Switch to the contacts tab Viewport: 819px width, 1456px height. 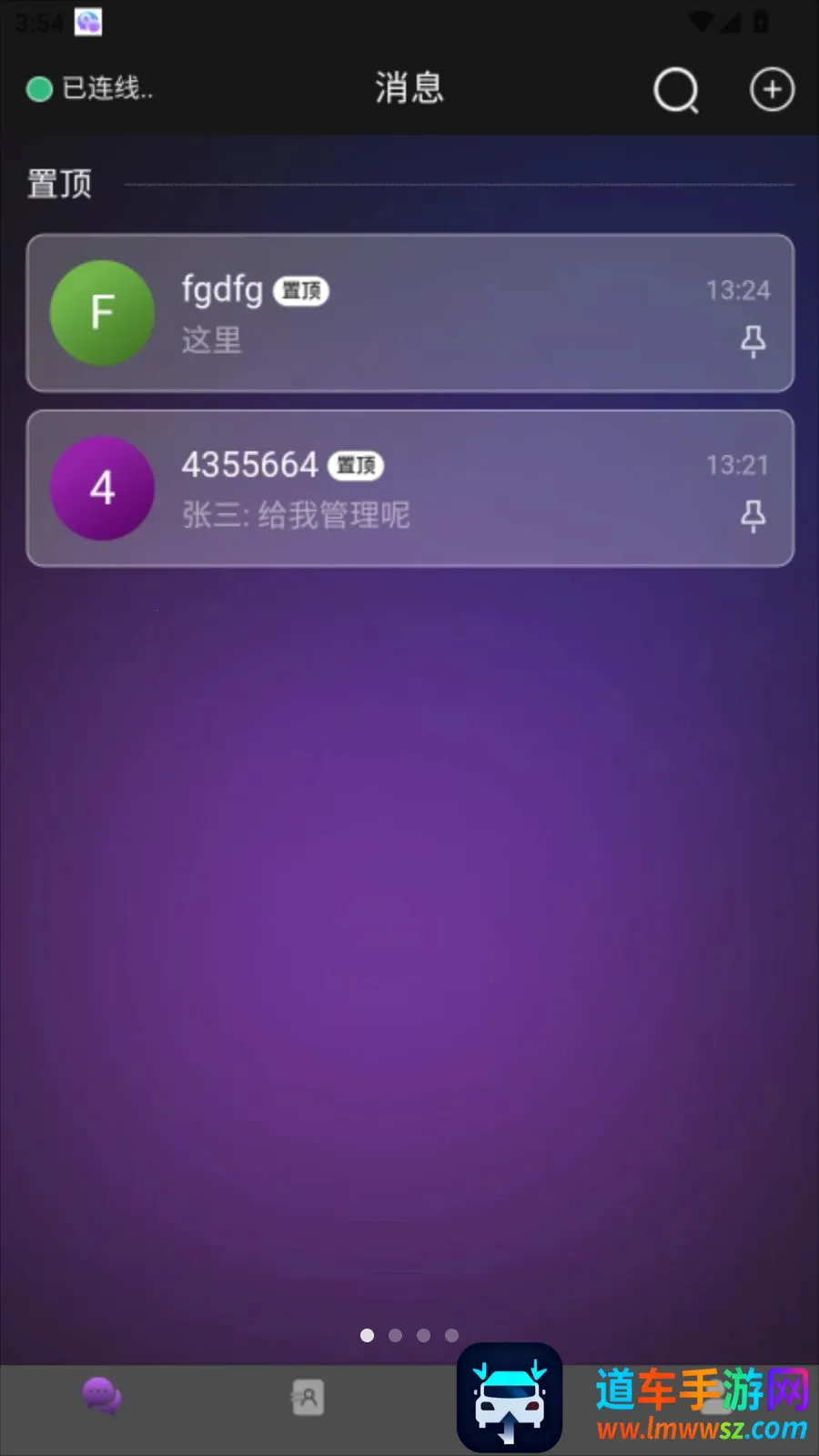pyautogui.click(x=308, y=1397)
